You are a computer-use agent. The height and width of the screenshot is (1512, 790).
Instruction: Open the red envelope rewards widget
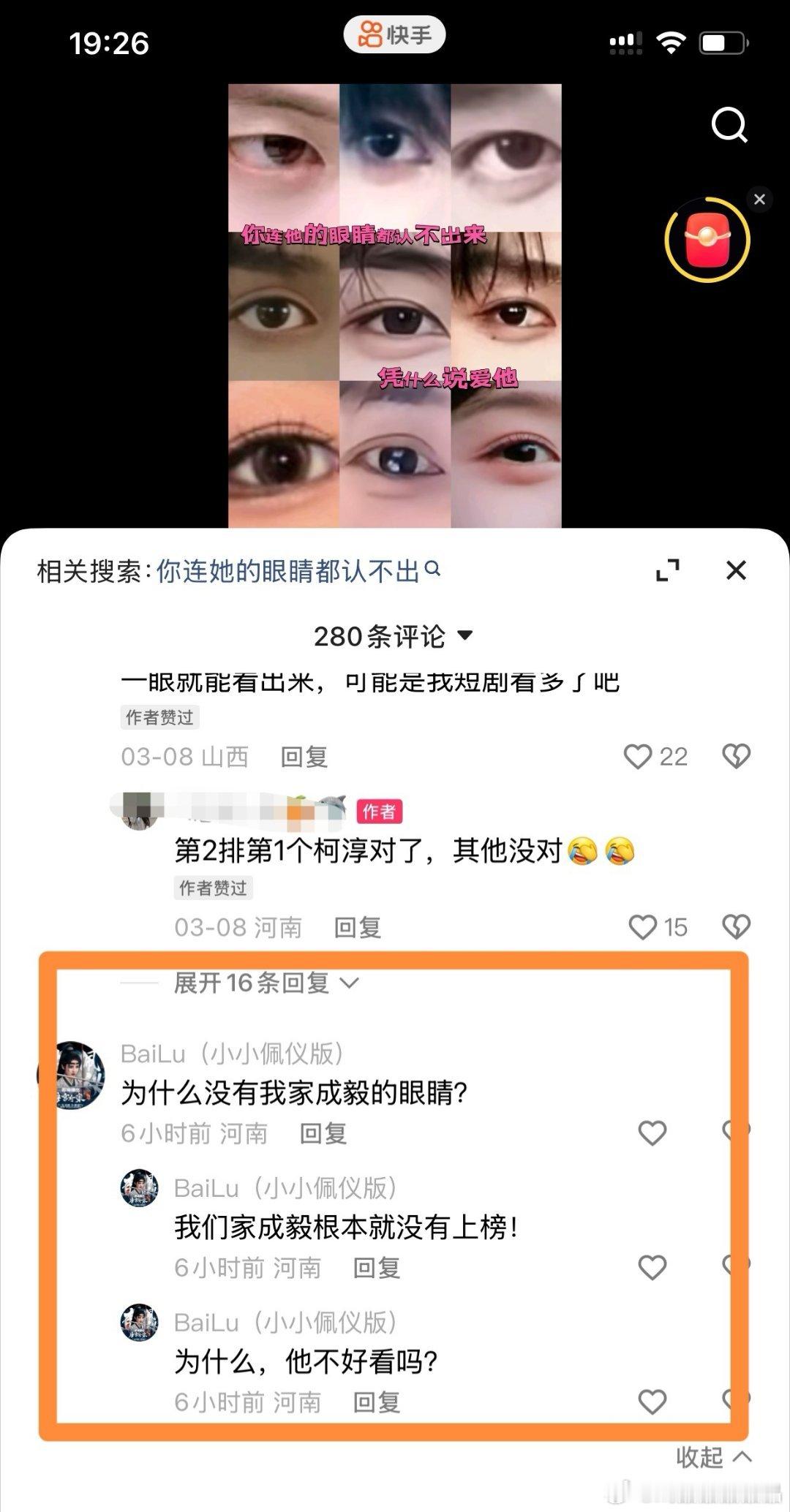coord(707,239)
